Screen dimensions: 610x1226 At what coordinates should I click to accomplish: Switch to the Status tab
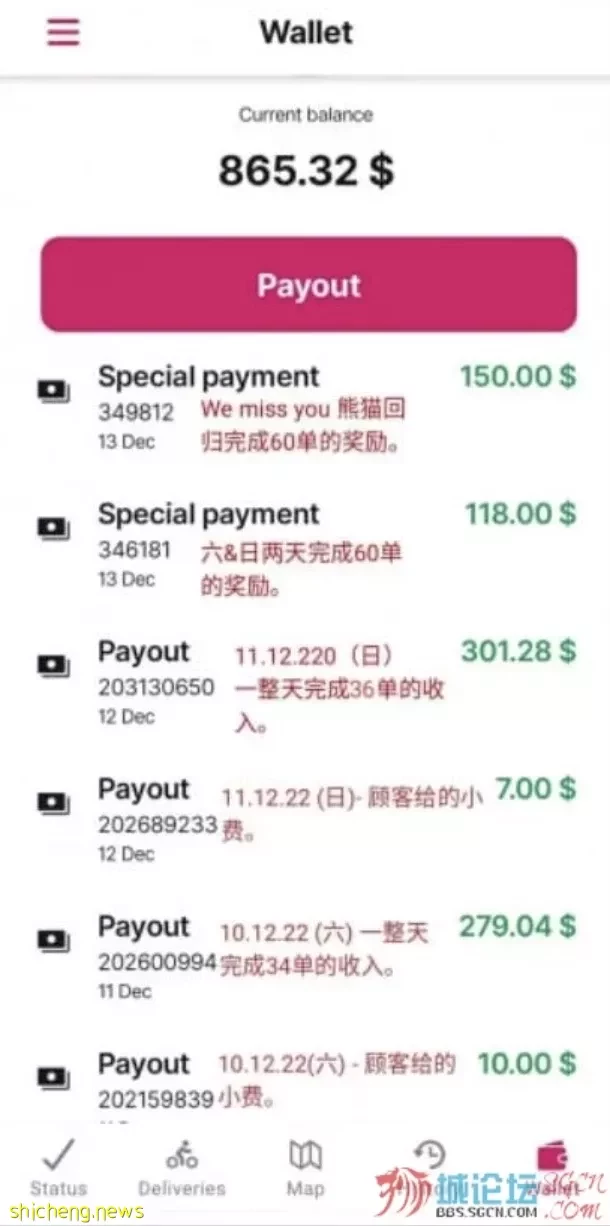point(58,1167)
